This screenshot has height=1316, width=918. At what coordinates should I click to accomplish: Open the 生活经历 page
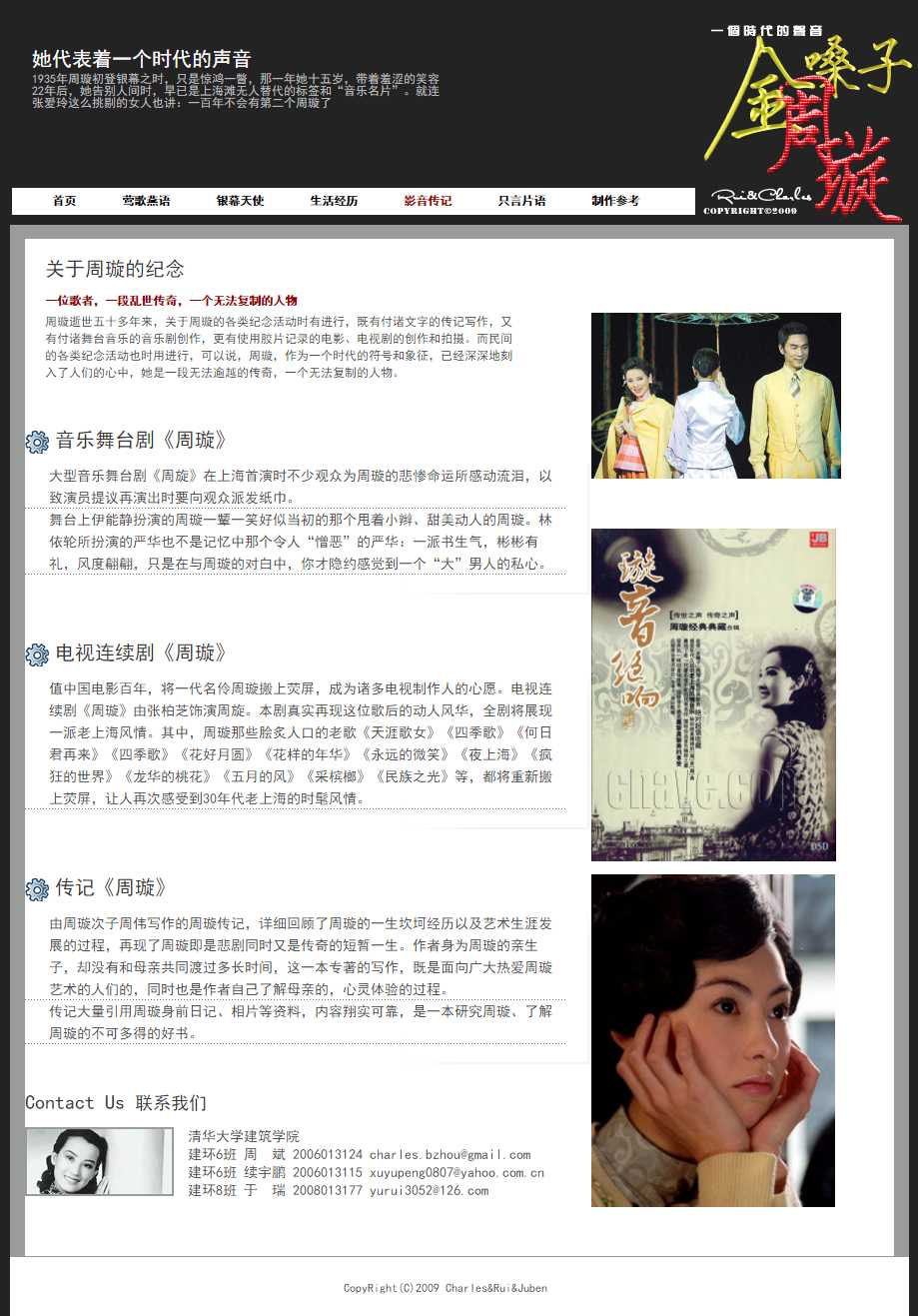tap(334, 201)
